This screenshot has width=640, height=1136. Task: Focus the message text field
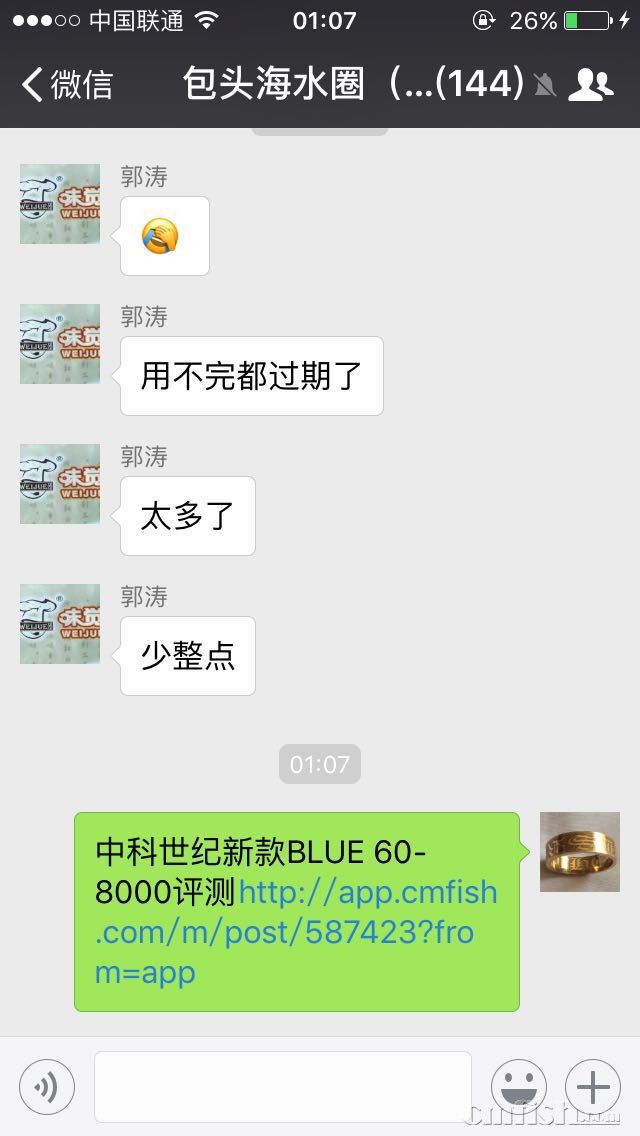click(282, 1086)
